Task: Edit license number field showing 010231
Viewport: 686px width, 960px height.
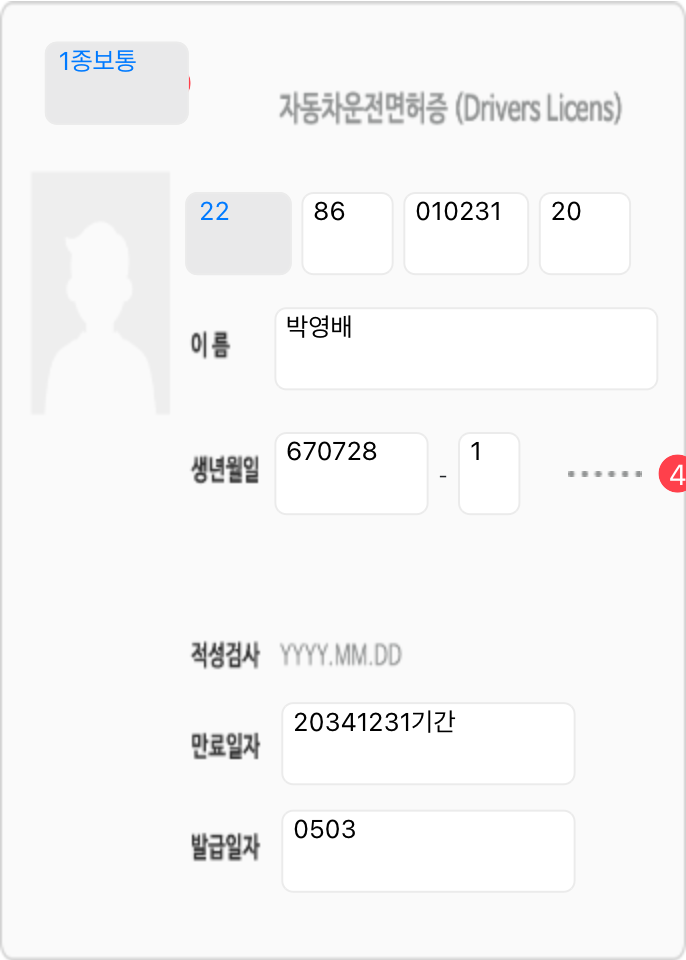Action: tap(465, 233)
